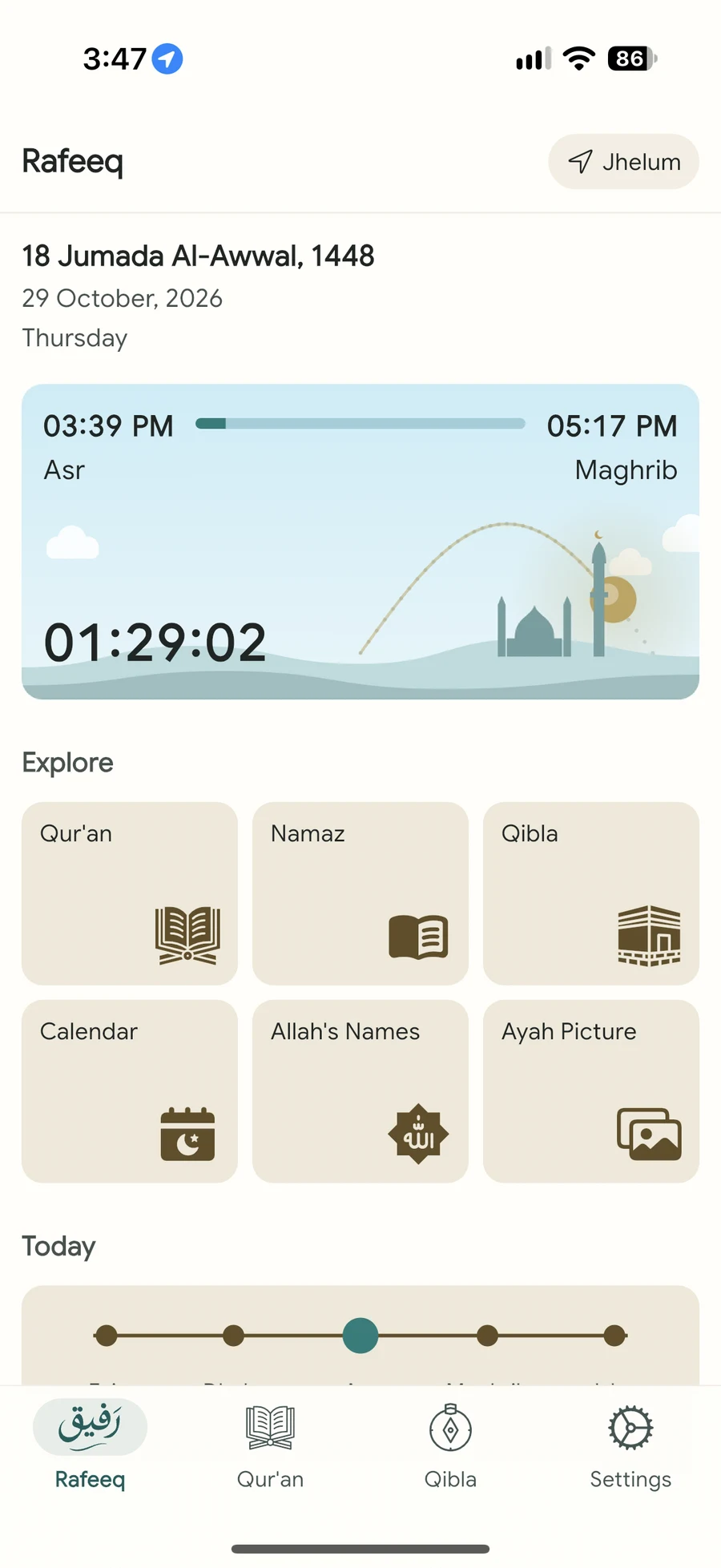Open the Qibla card under Explore
This screenshot has height=1568, width=721.
click(x=591, y=893)
